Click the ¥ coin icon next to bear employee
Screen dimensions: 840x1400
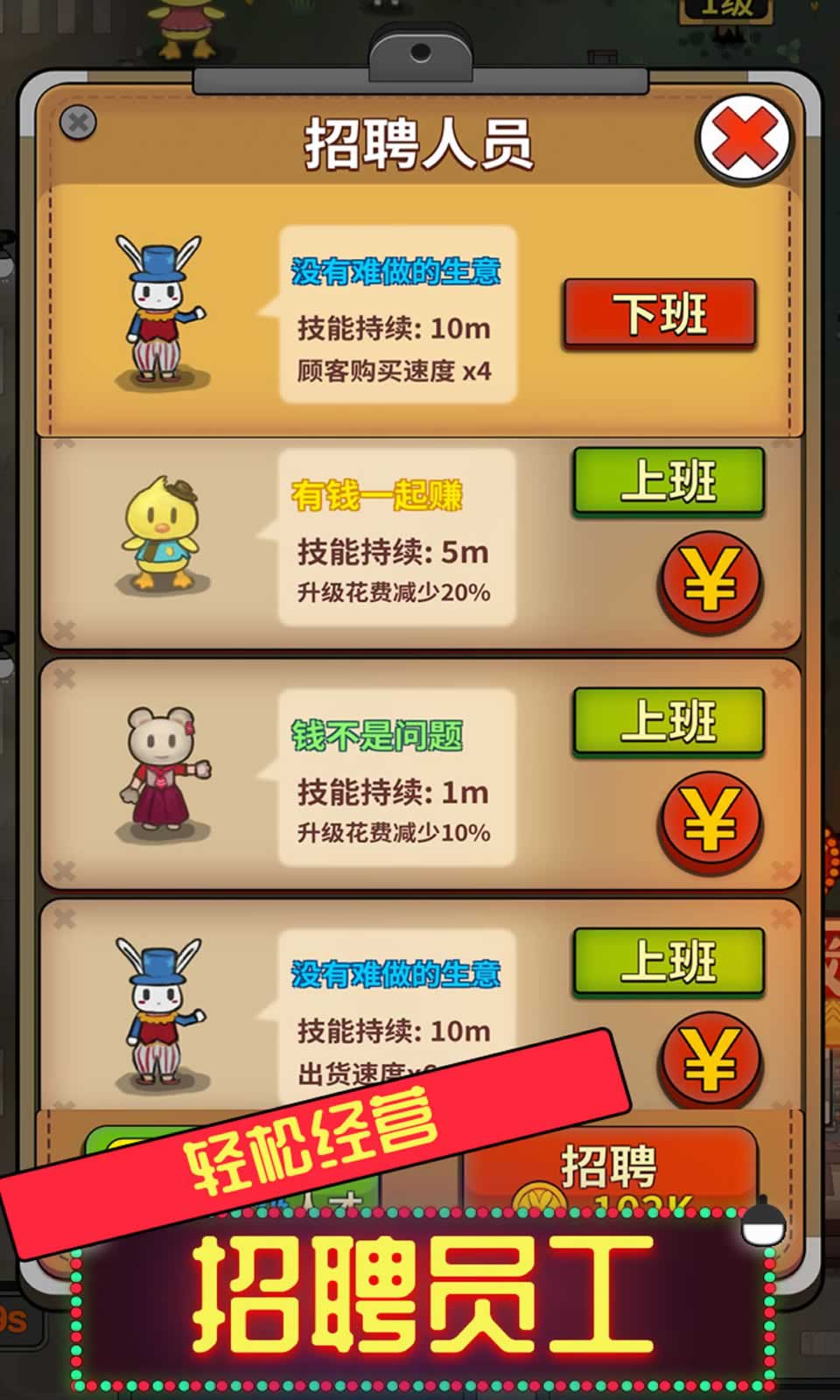[710, 822]
